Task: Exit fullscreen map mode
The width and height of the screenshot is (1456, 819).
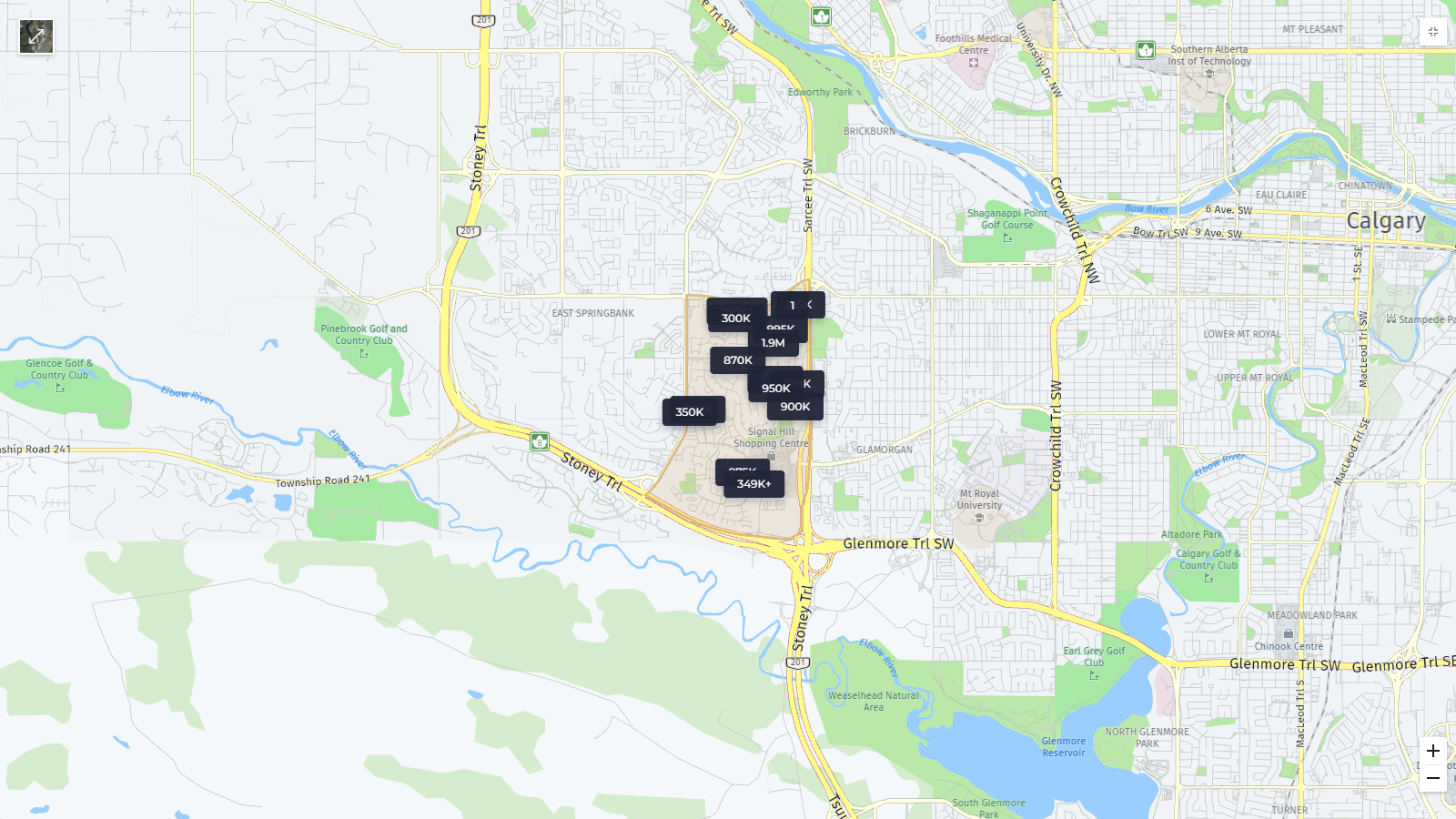Action: point(1432,32)
